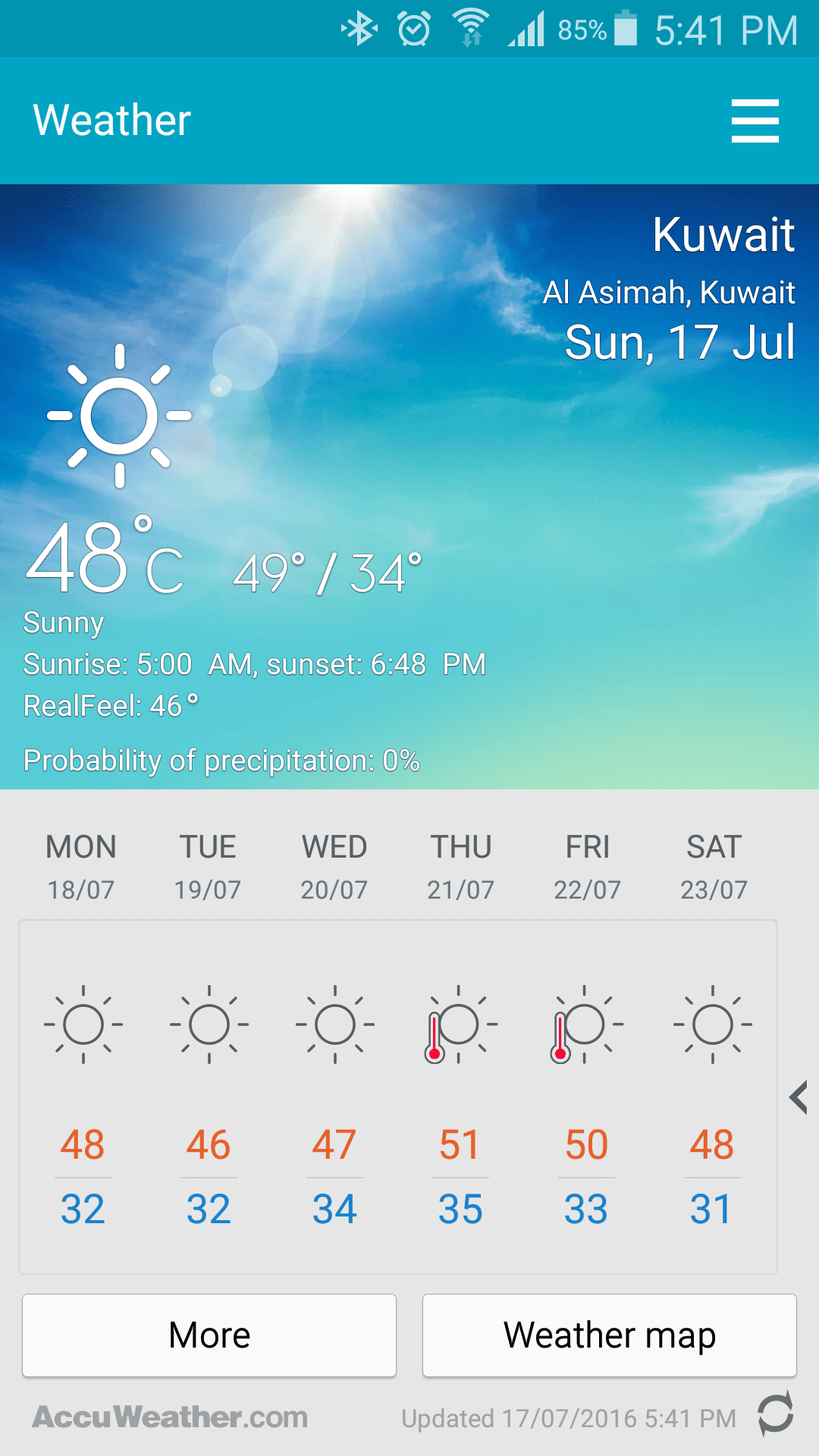Visit the AccuWeather.com link
The height and width of the screenshot is (1456, 819).
[170, 1417]
